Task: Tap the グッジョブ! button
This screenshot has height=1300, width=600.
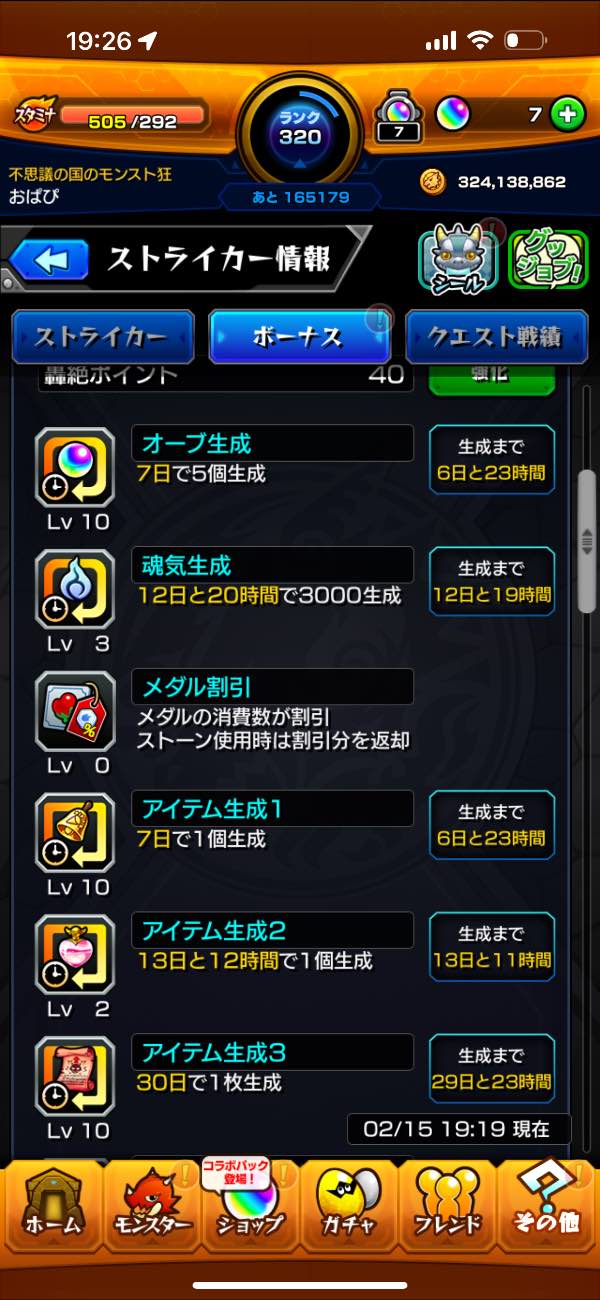Action: (x=547, y=260)
